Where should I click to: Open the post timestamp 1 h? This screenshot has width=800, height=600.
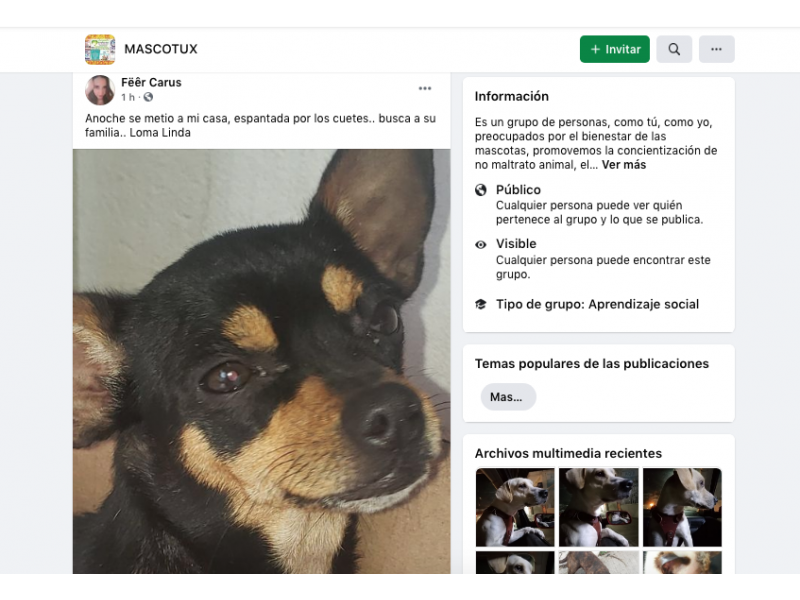128,97
